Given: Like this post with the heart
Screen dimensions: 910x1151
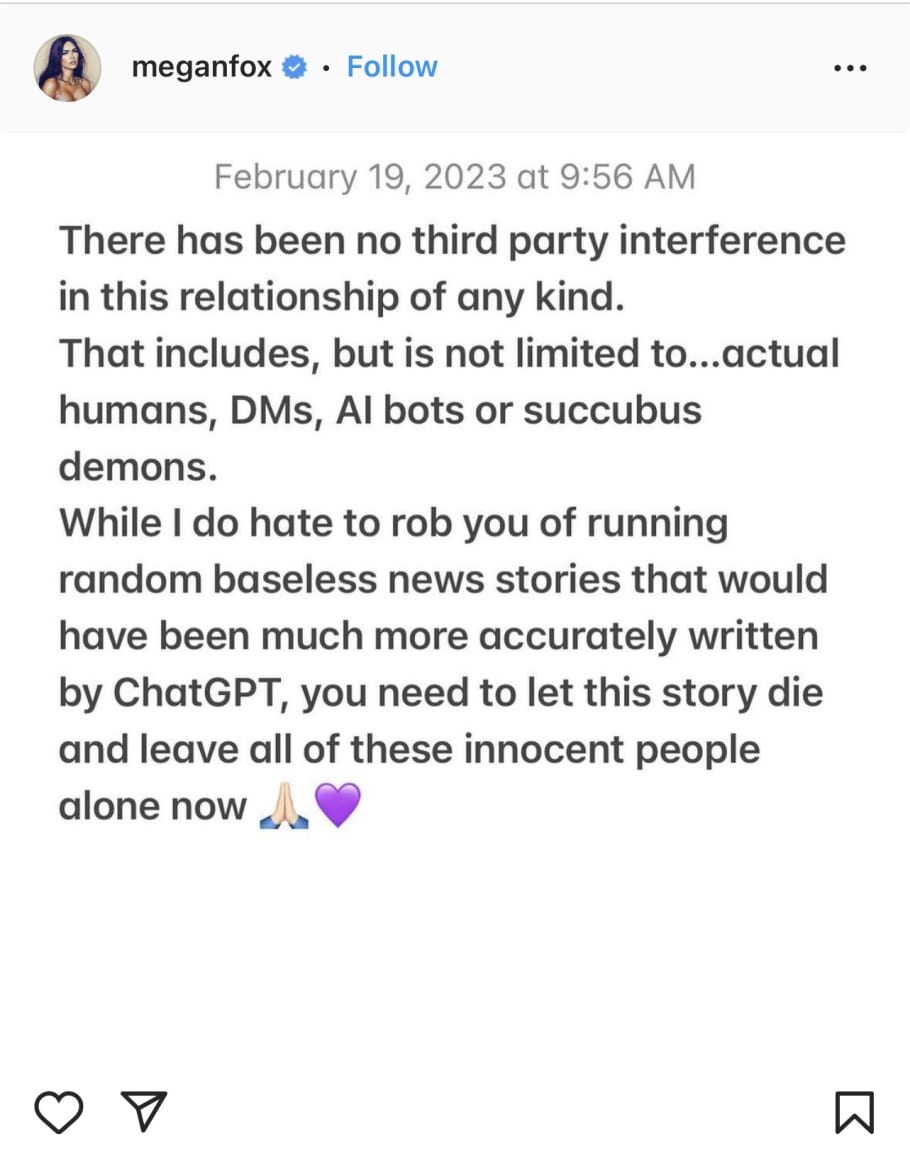Looking at the screenshot, I should [x=58, y=1111].
